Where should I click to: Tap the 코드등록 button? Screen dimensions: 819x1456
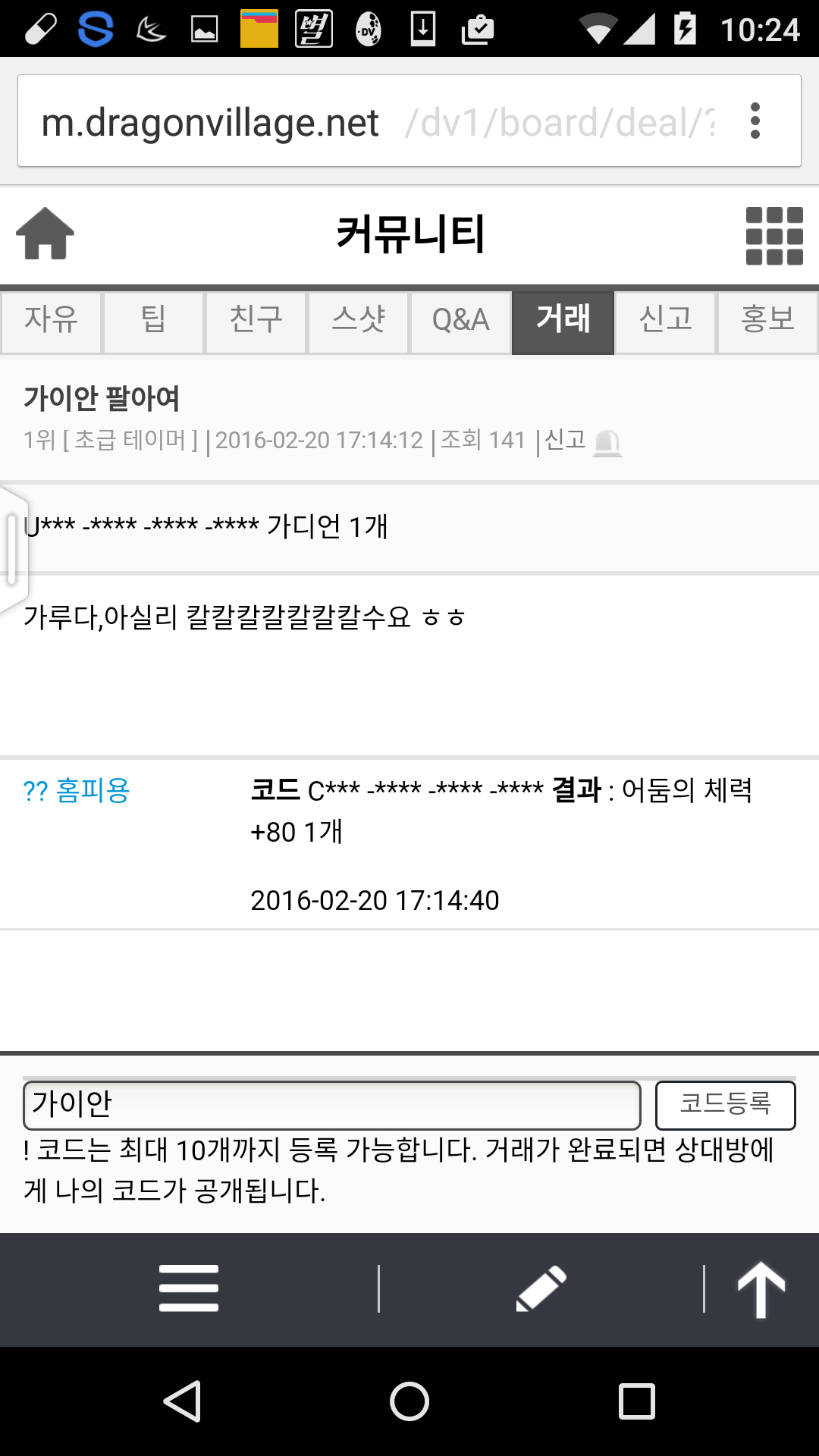[x=725, y=1105]
